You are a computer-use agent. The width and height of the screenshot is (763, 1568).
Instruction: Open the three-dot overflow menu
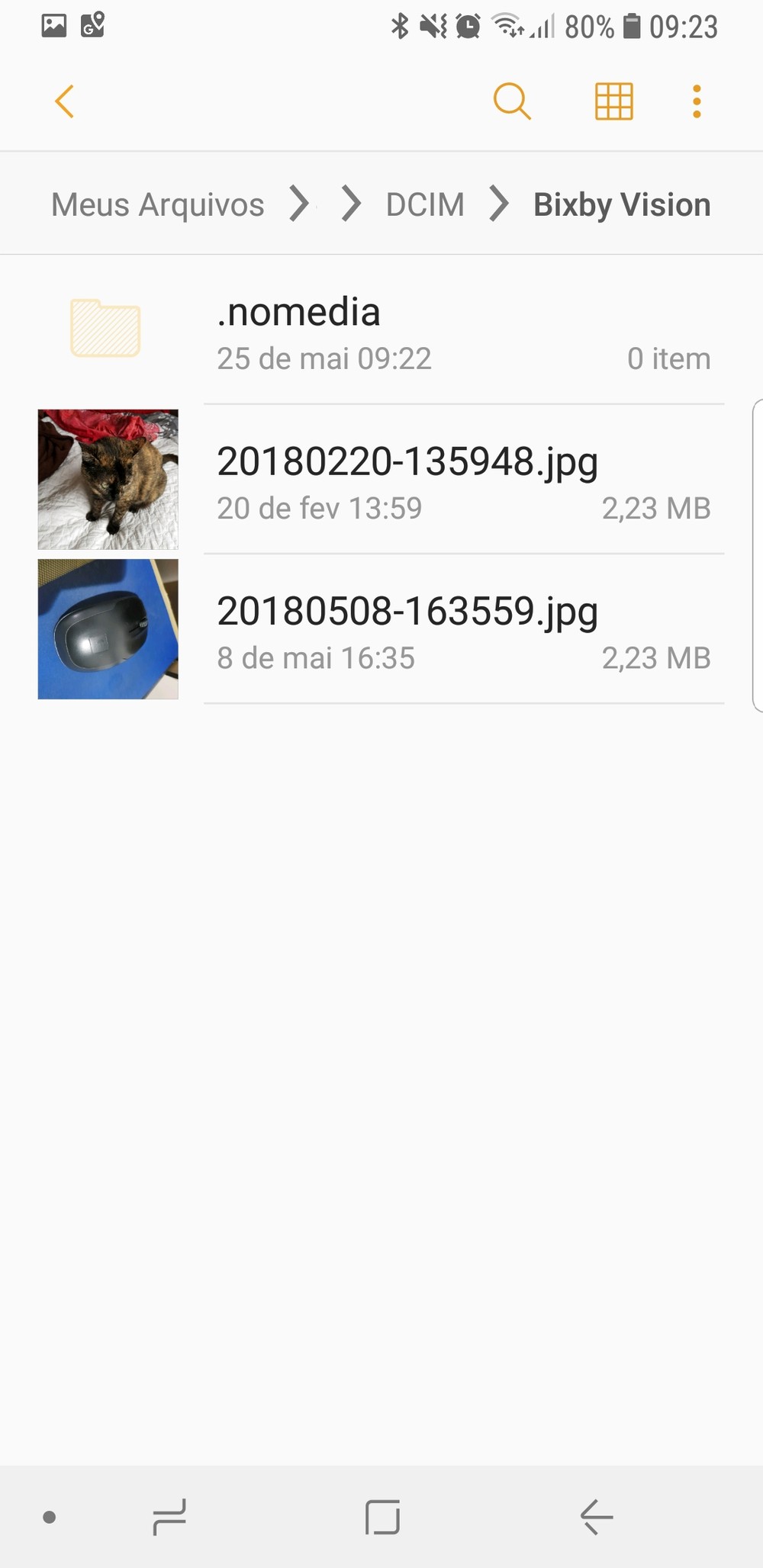[697, 101]
